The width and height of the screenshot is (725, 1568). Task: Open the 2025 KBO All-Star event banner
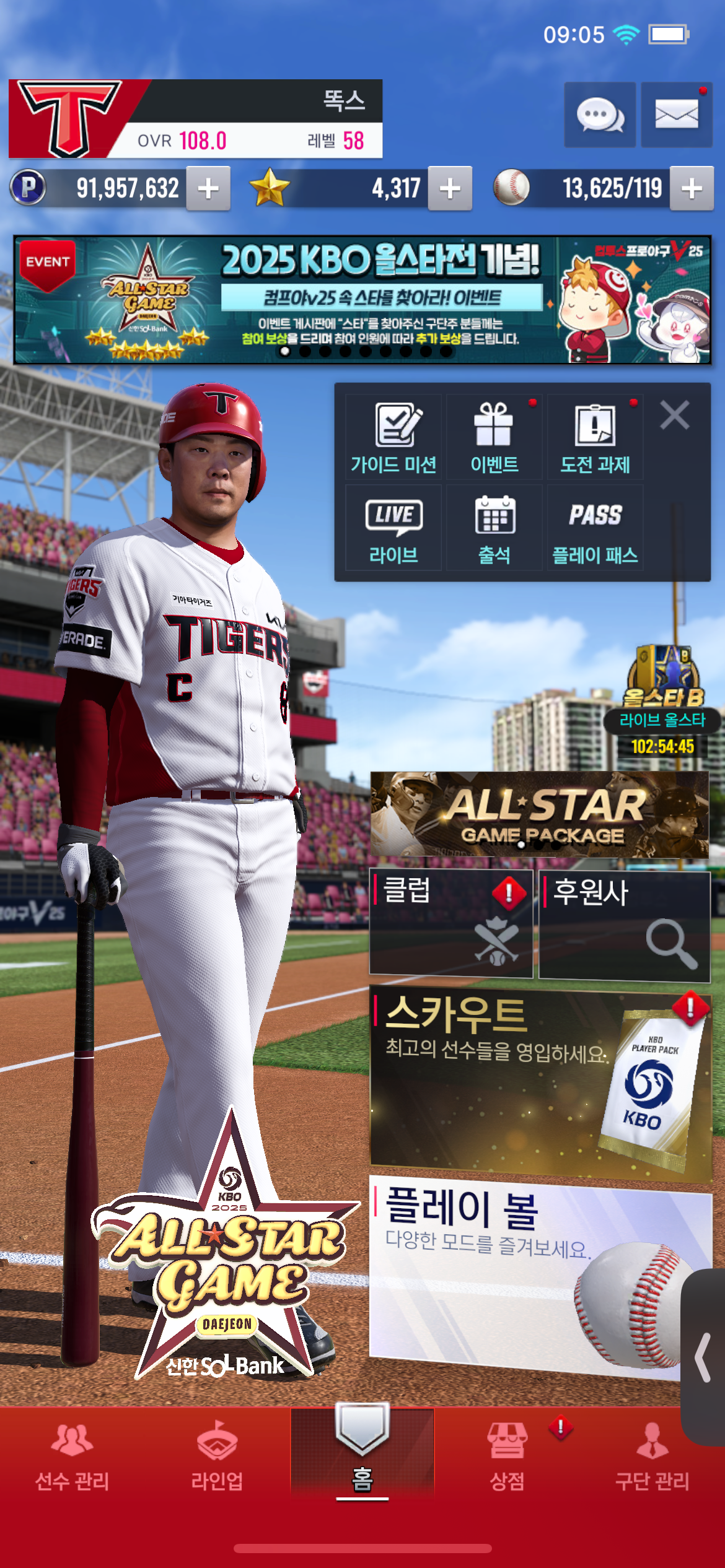tap(362, 300)
